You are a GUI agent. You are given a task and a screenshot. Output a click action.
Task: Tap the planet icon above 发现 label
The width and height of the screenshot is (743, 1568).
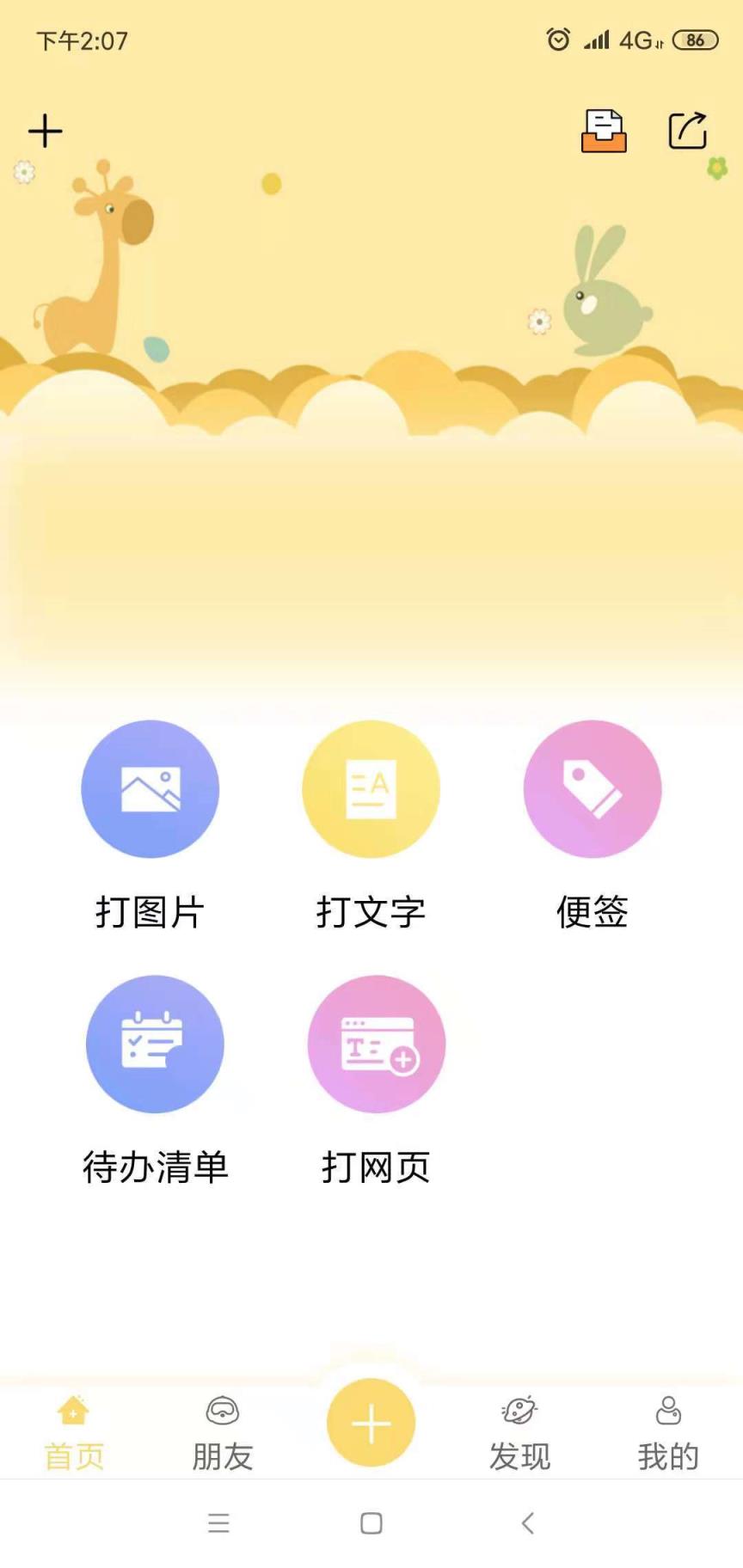point(519,1407)
